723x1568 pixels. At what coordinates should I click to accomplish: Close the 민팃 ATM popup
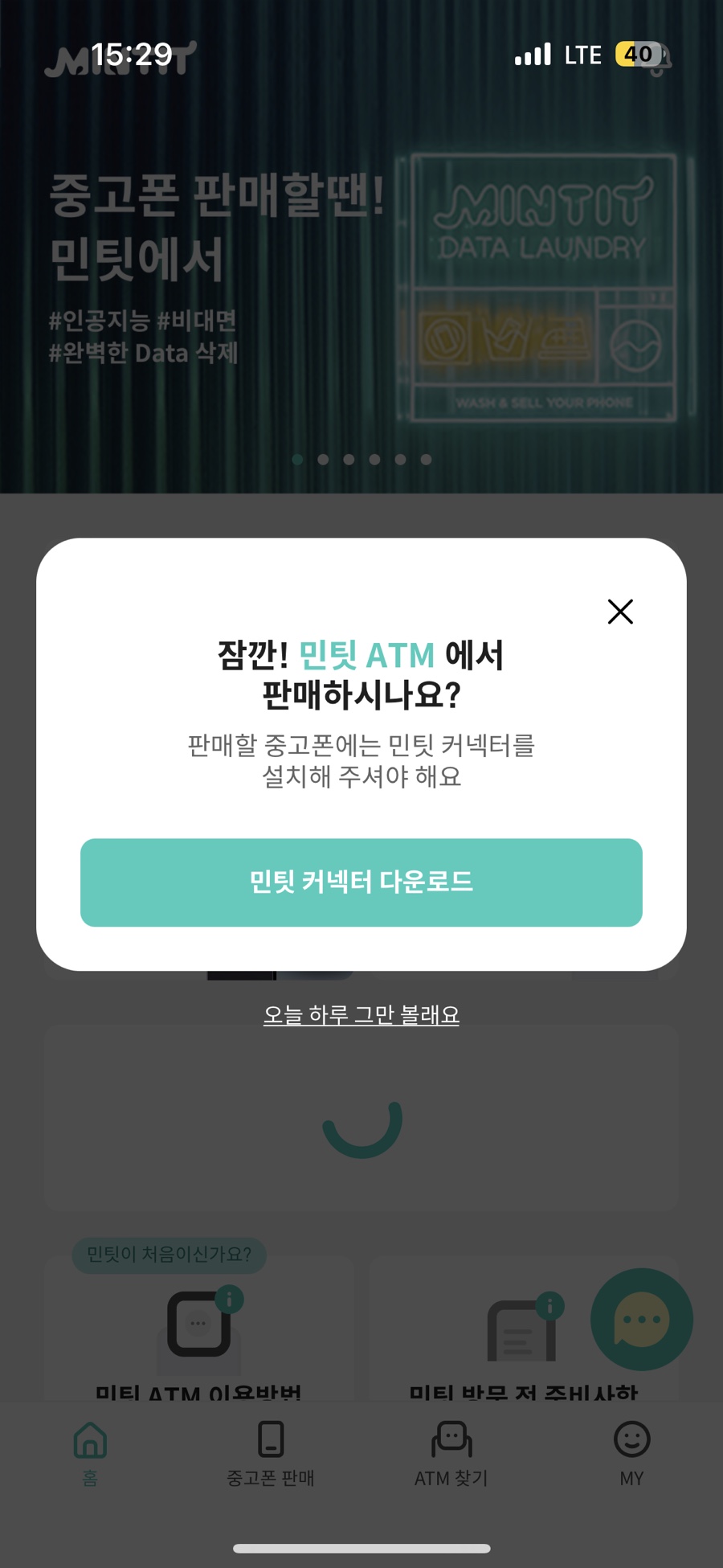[x=620, y=612]
